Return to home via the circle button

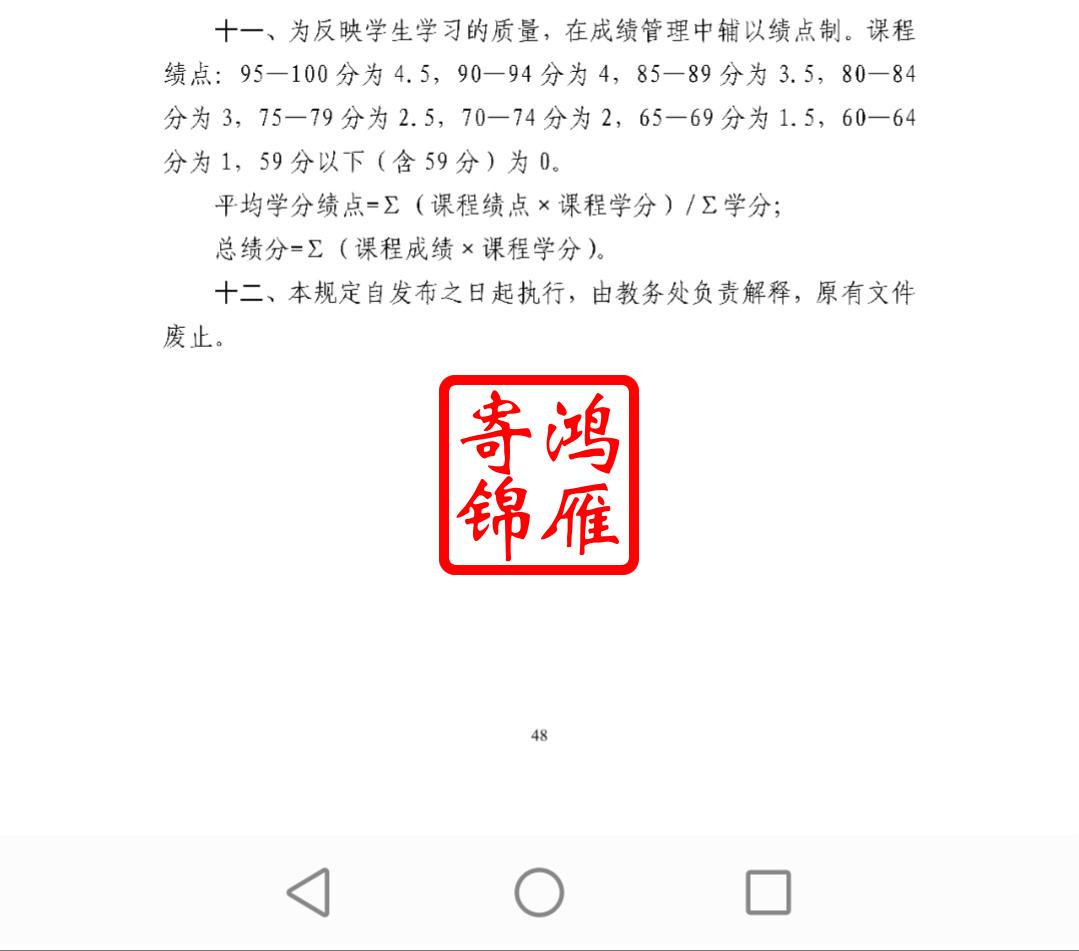click(x=539, y=891)
